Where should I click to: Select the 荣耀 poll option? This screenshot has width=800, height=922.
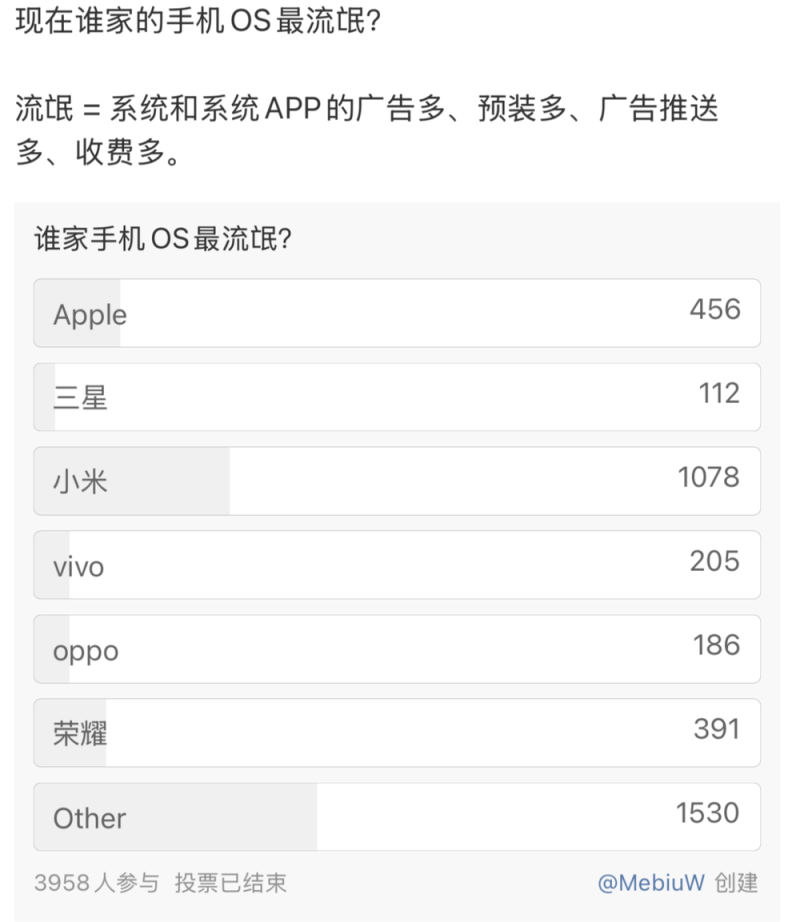coord(397,733)
